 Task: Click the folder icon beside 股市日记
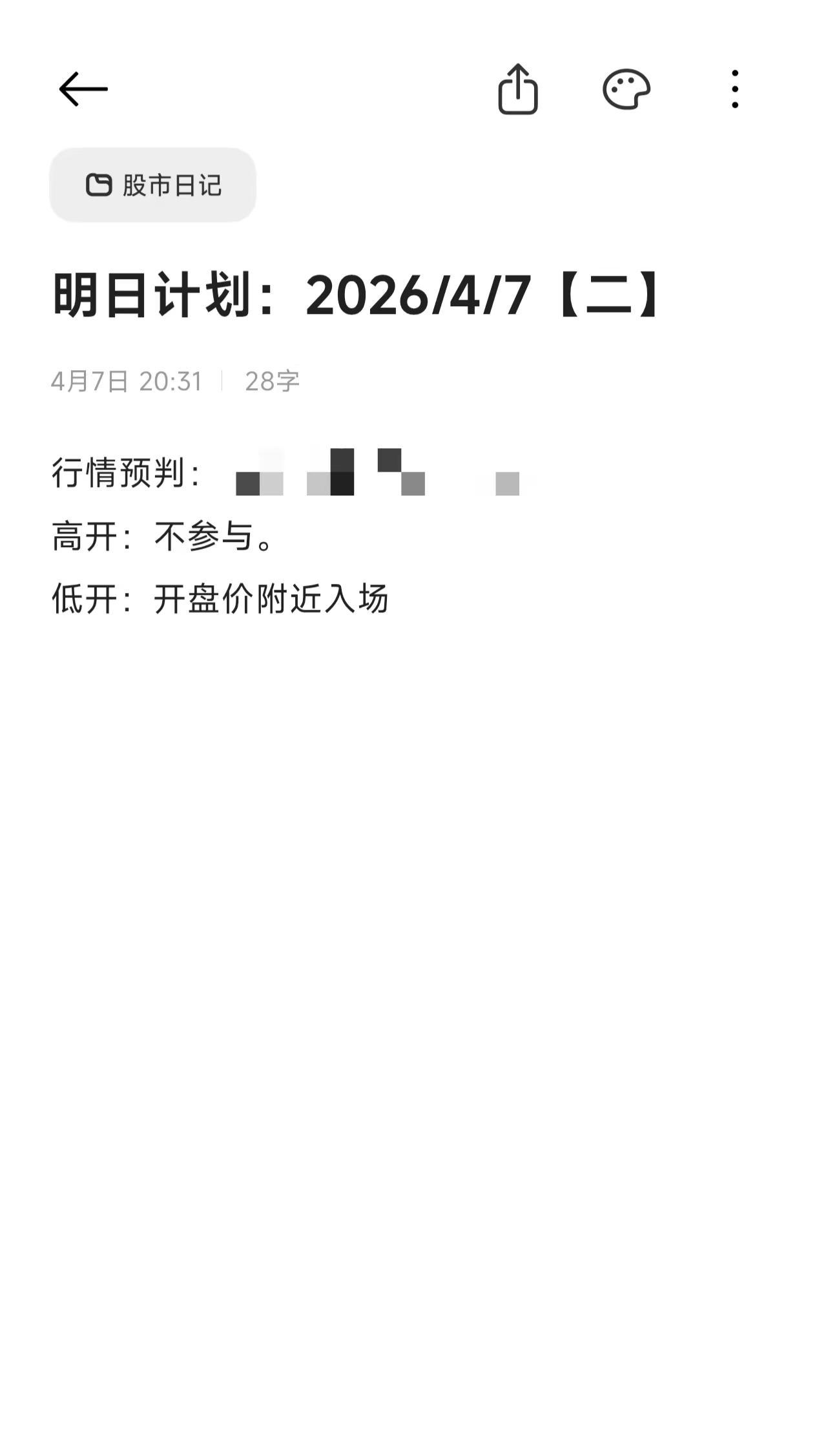98,185
